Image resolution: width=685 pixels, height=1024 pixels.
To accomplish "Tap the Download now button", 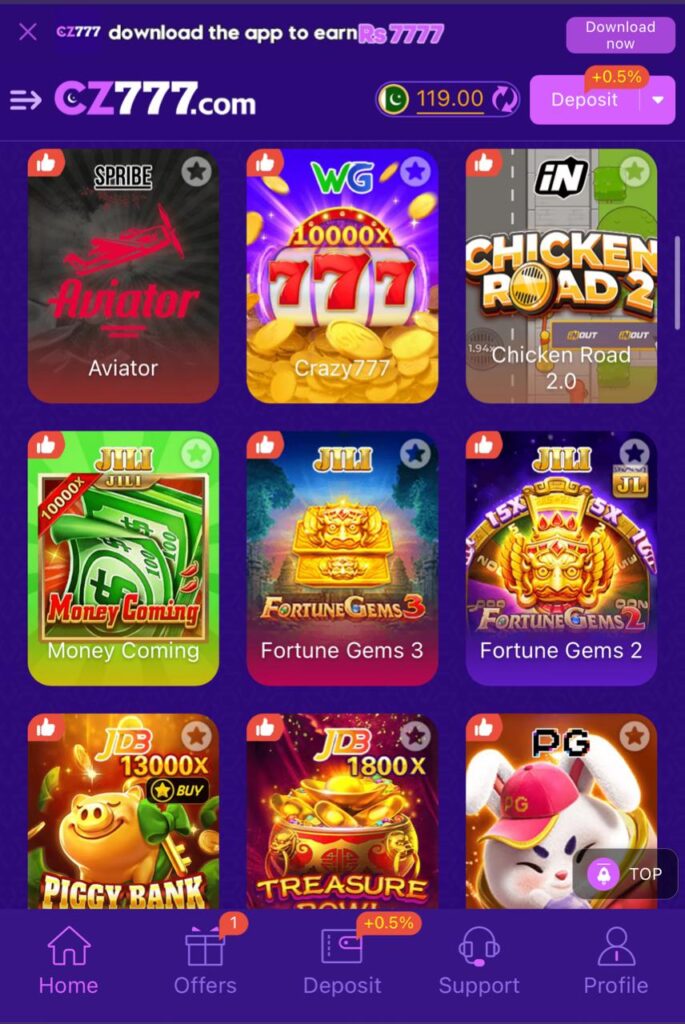I will [x=620, y=35].
